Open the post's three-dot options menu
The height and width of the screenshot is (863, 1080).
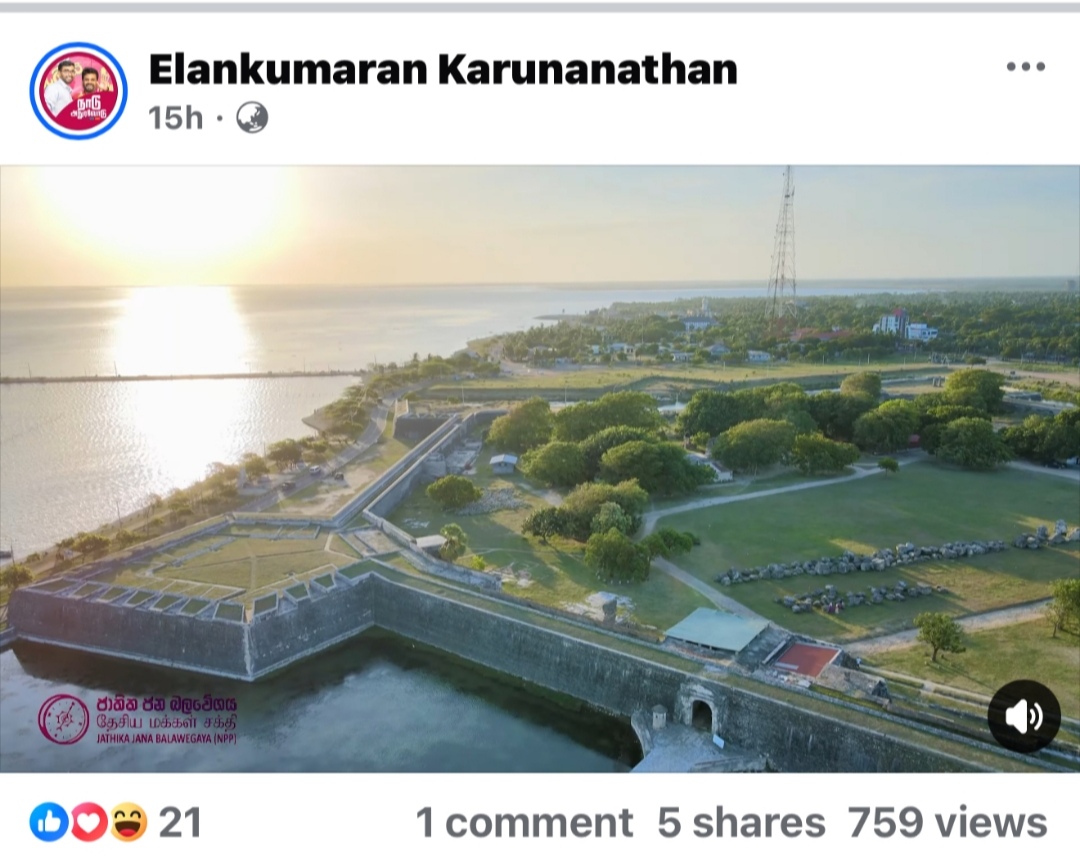coord(1024,67)
